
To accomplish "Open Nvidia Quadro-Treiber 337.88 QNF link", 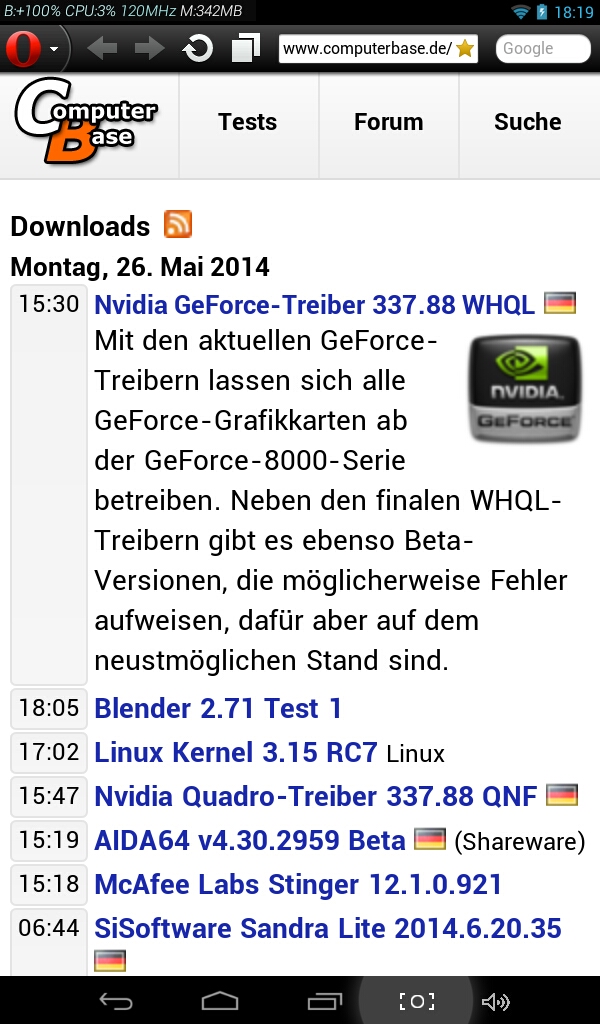I will point(315,796).
